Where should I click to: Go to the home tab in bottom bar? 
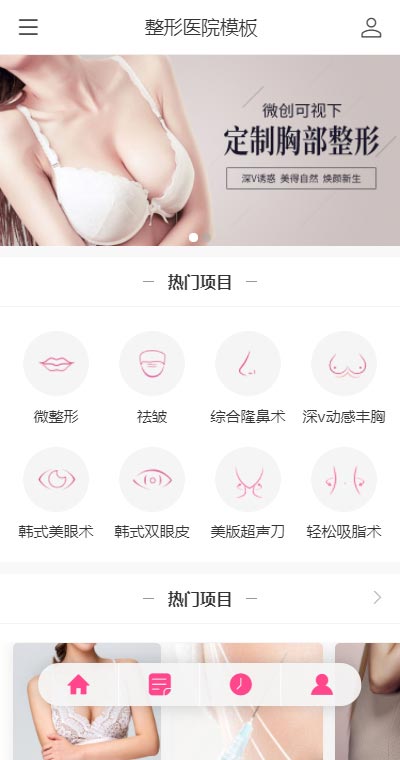tap(79, 685)
